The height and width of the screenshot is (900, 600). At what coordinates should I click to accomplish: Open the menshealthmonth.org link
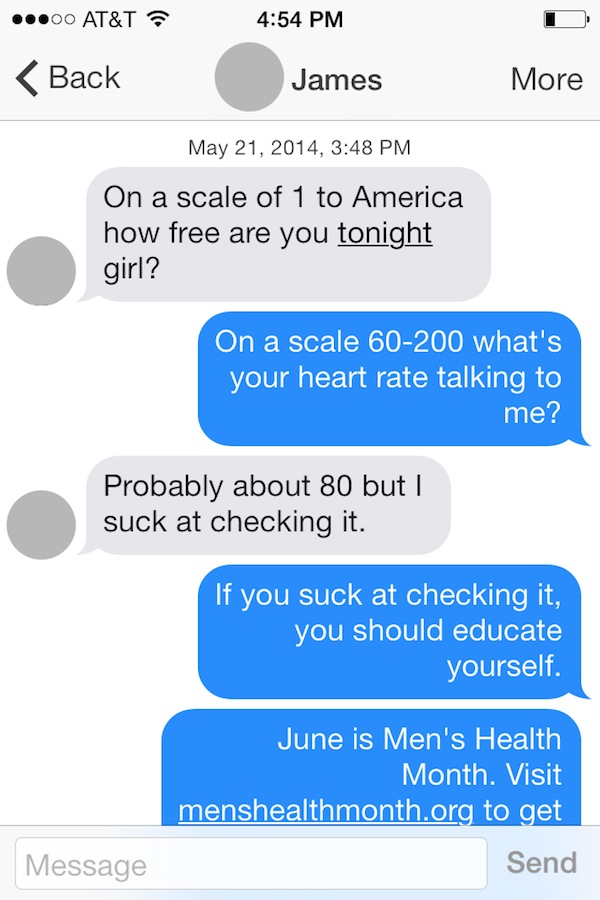point(325,810)
